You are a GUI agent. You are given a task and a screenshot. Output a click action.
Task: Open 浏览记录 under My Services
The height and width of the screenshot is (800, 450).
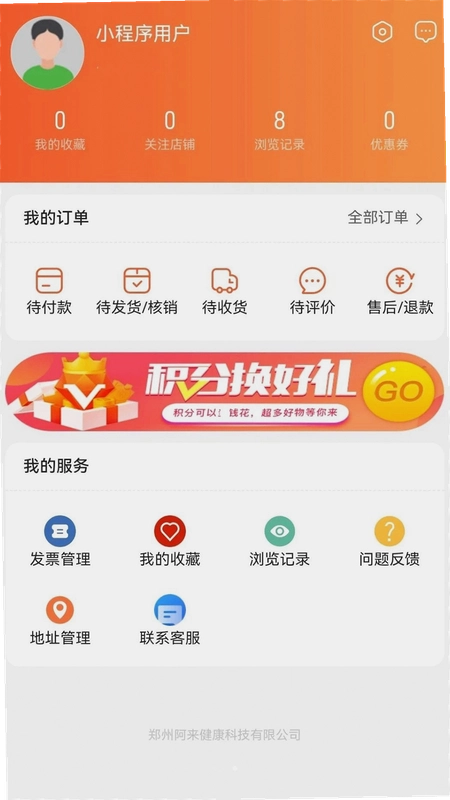[x=280, y=542]
